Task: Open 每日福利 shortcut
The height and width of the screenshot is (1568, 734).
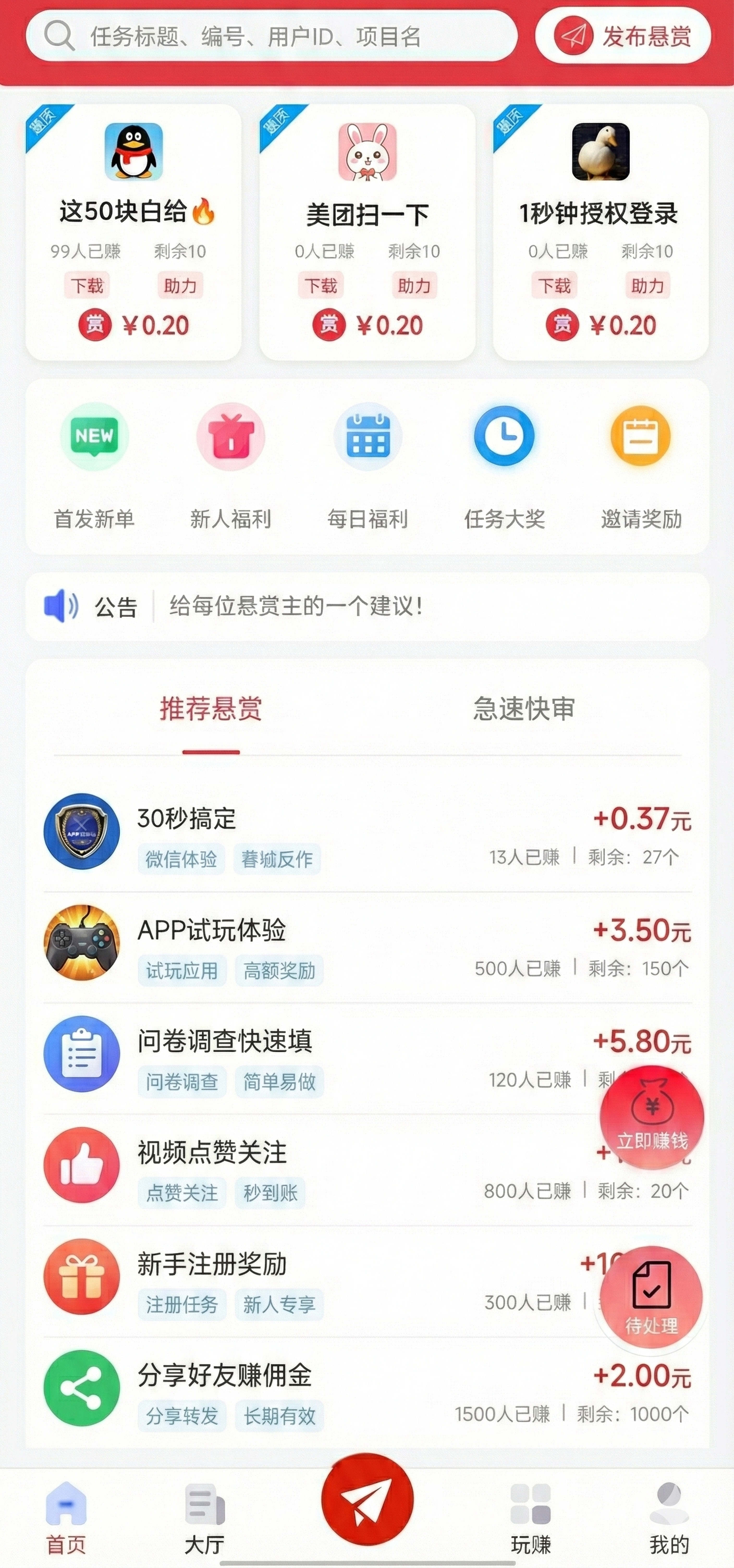Action: (368, 466)
